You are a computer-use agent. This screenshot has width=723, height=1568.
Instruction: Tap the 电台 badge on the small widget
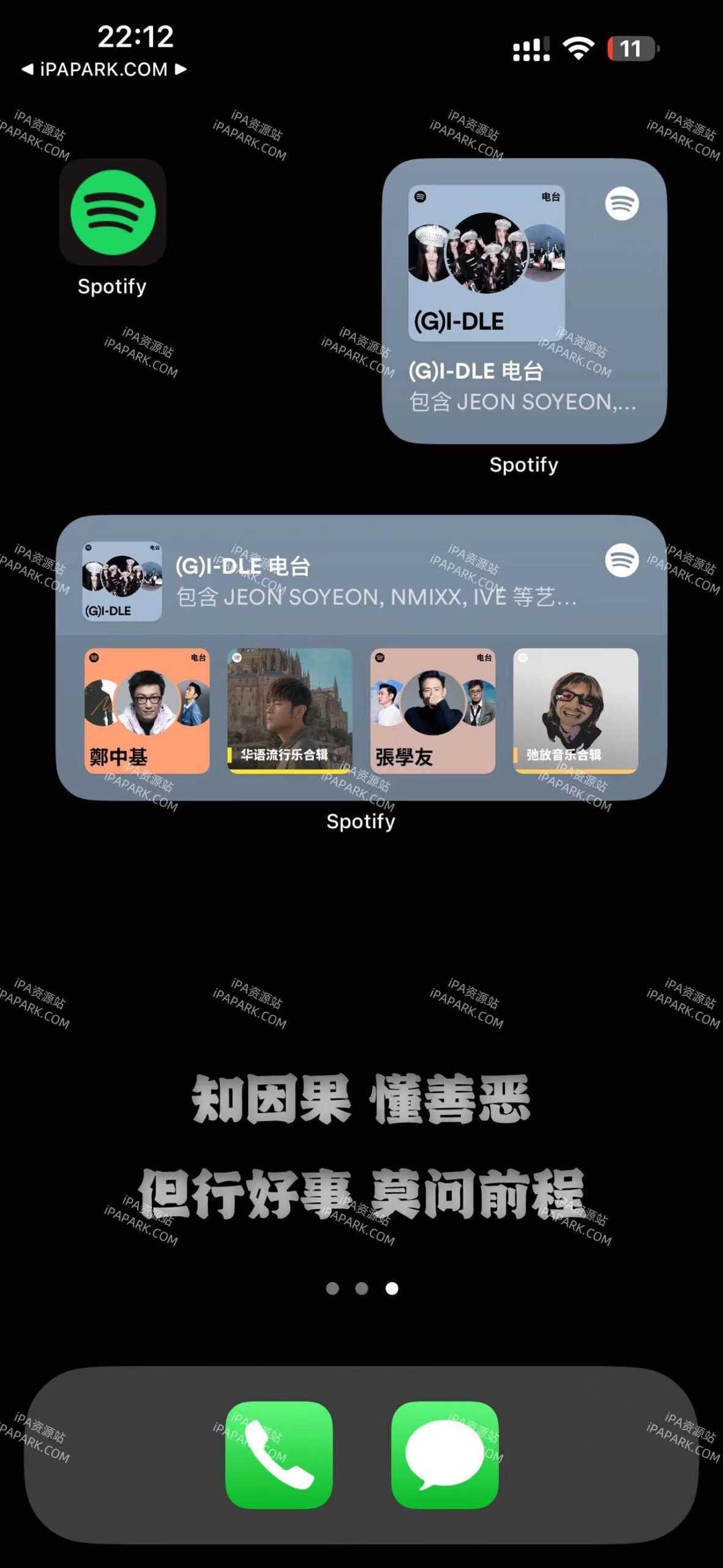[x=550, y=196]
